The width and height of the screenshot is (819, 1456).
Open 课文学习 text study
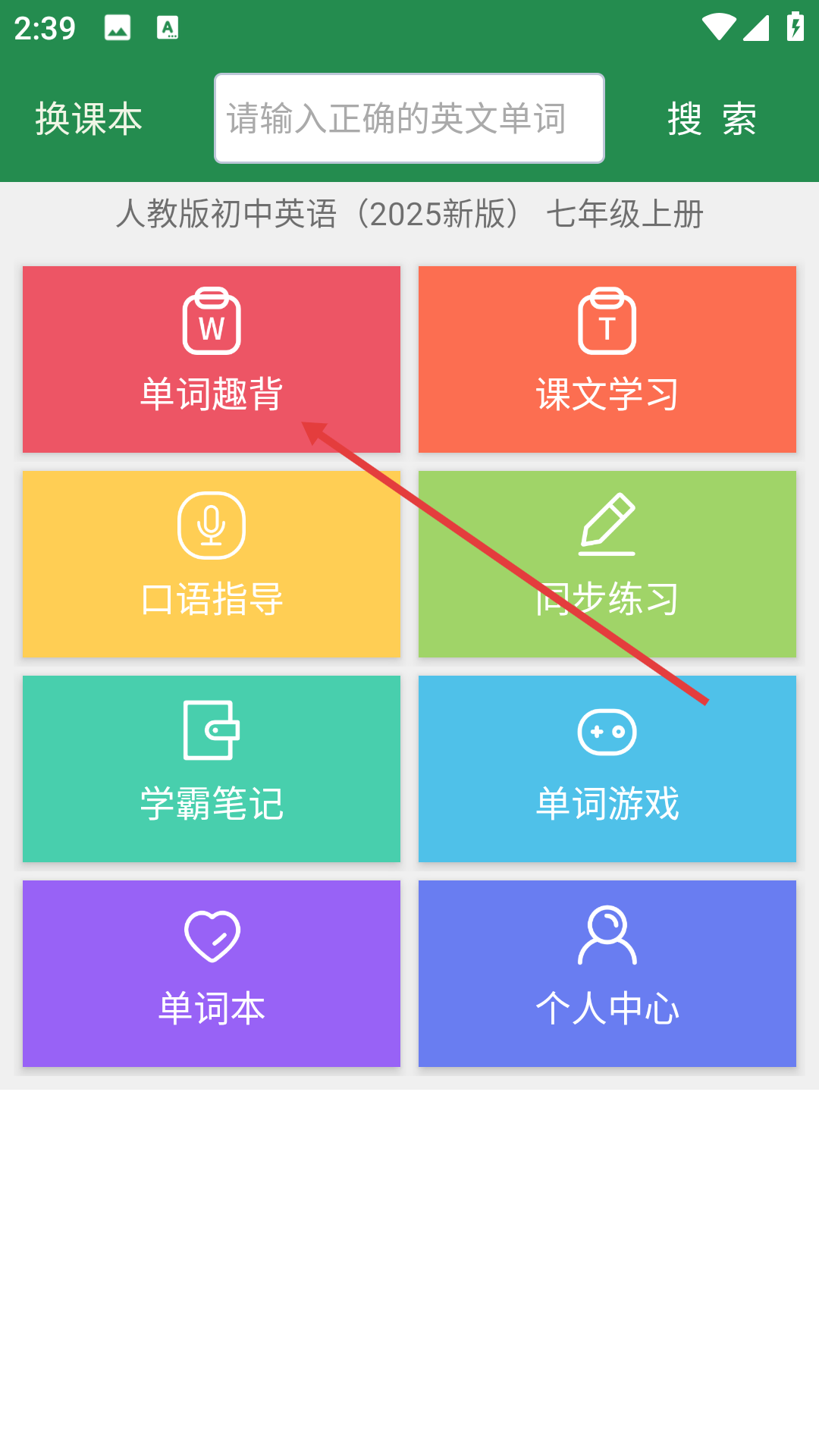[607, 359]
